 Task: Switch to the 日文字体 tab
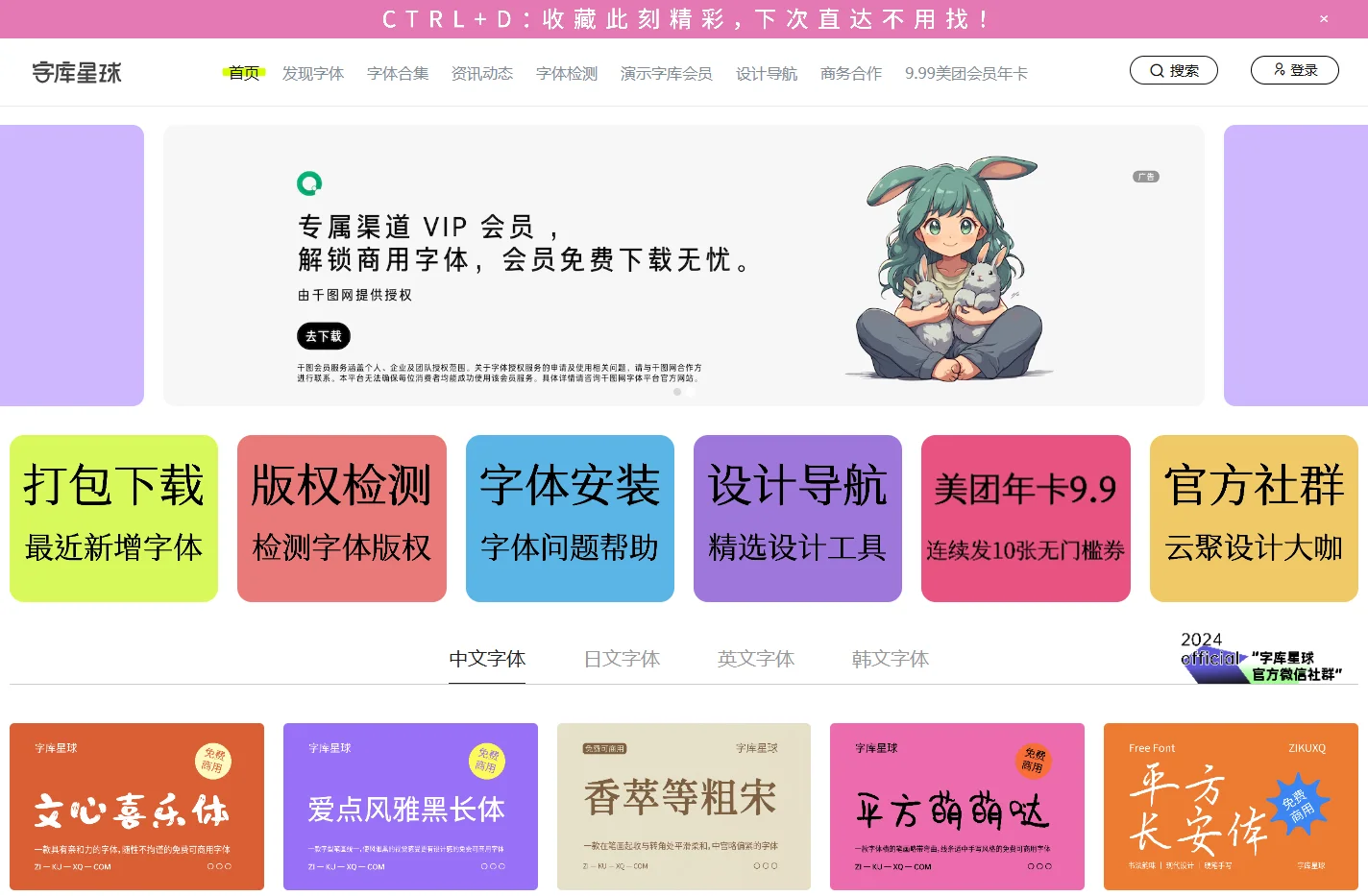(622, 659)
